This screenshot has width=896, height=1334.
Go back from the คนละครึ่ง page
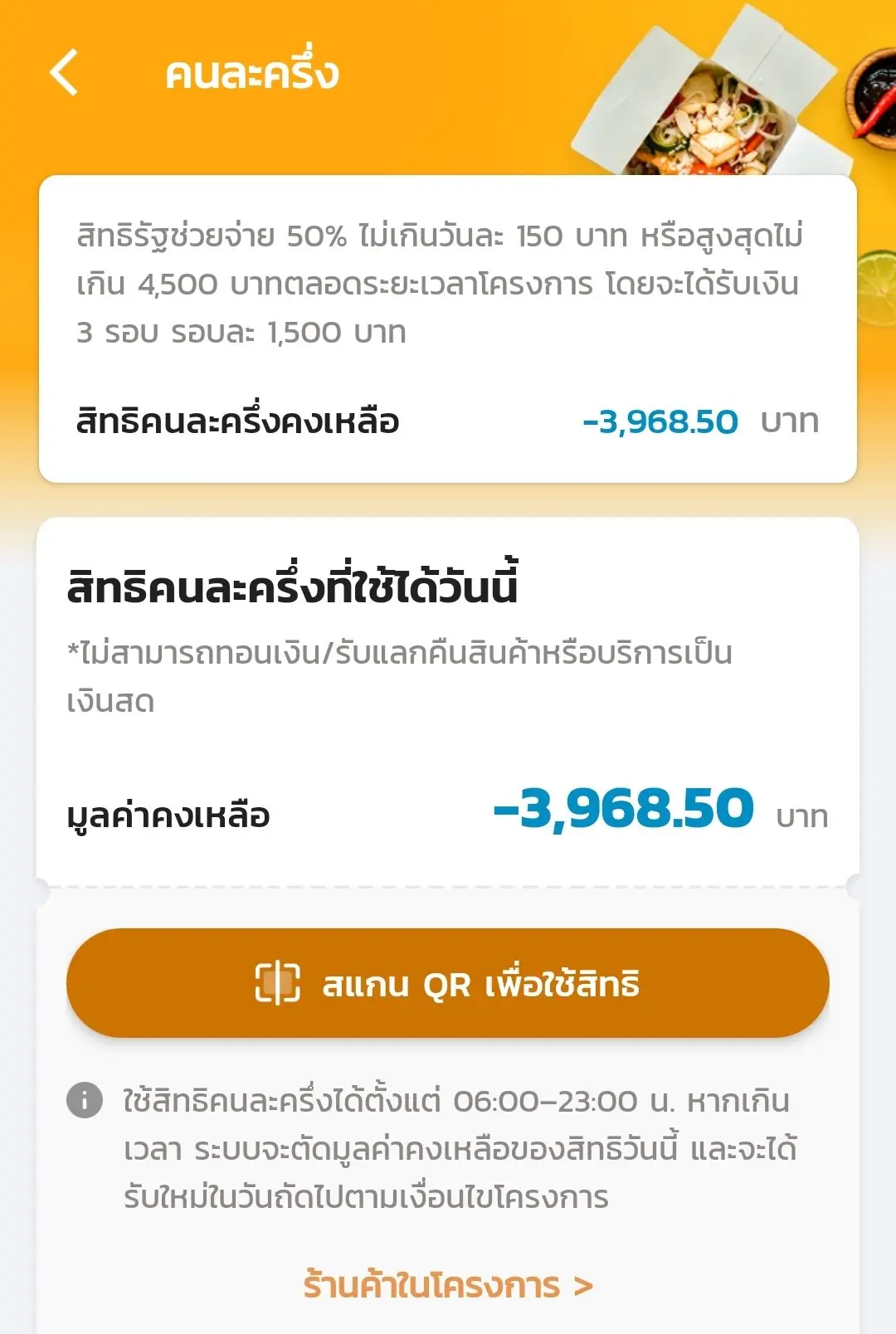click(x=65, y=72)
